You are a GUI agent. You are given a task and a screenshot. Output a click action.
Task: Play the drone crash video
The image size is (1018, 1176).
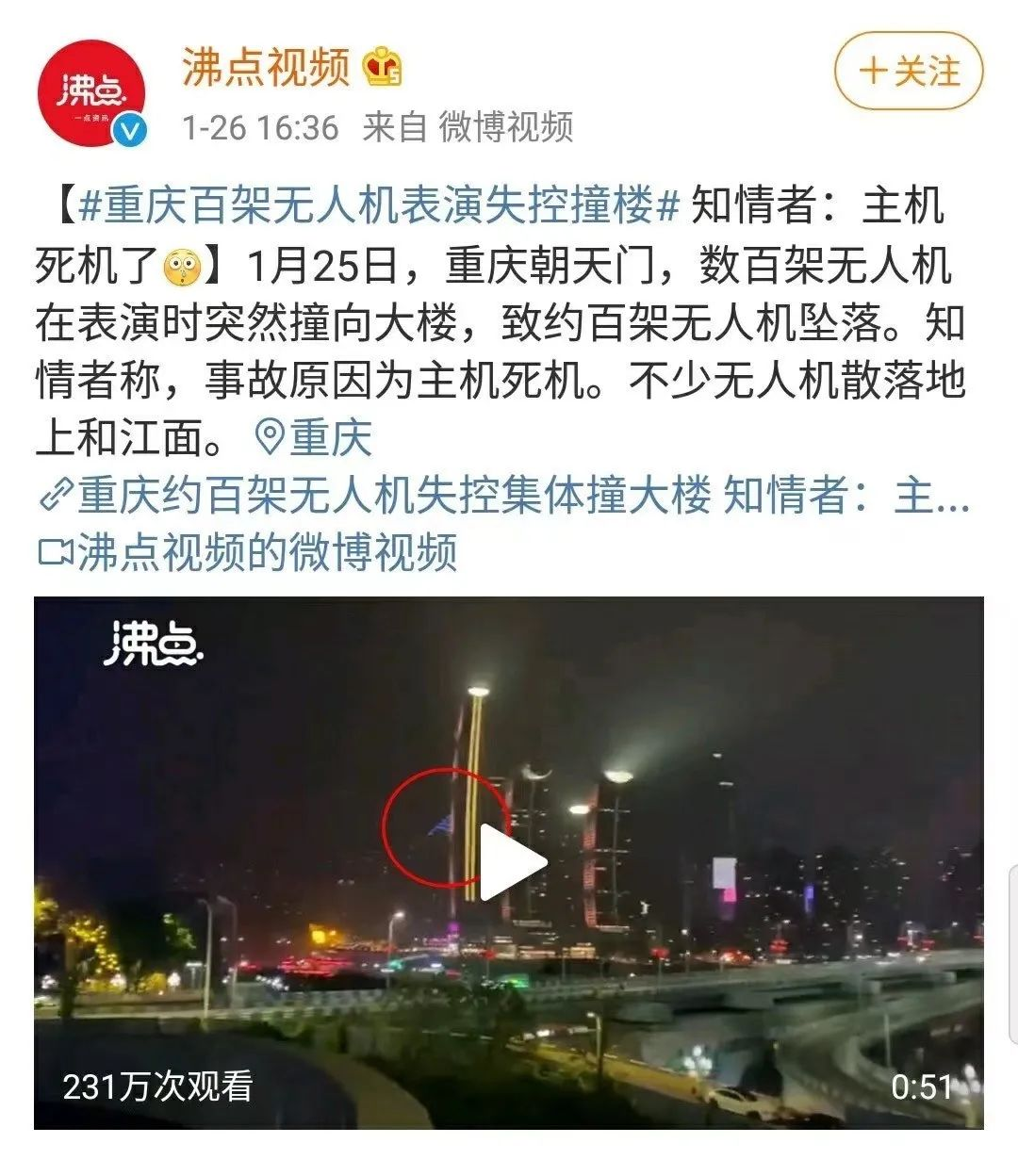point(509,861)
